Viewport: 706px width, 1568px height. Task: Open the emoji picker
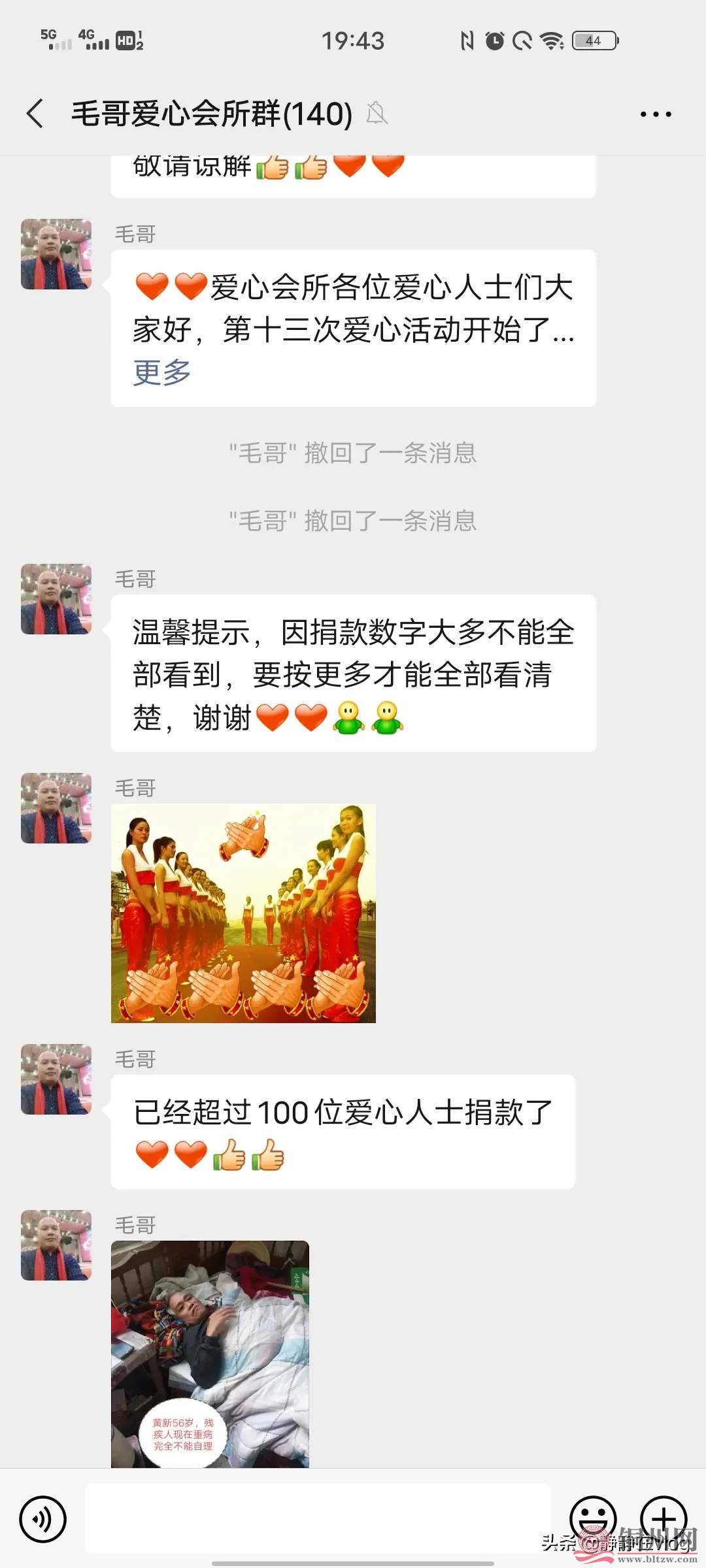coord(593,1518)
